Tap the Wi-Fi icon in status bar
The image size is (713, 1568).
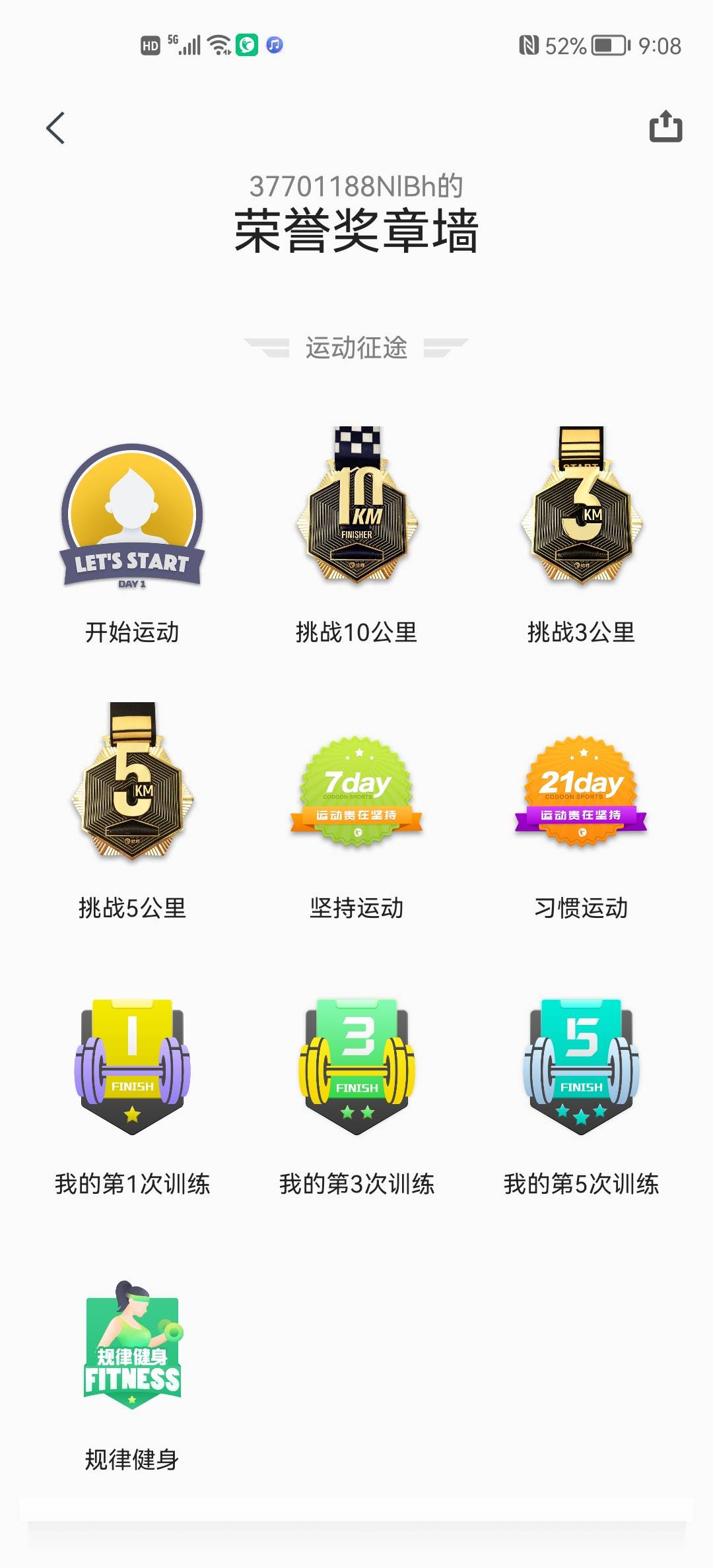click(218, 46)
